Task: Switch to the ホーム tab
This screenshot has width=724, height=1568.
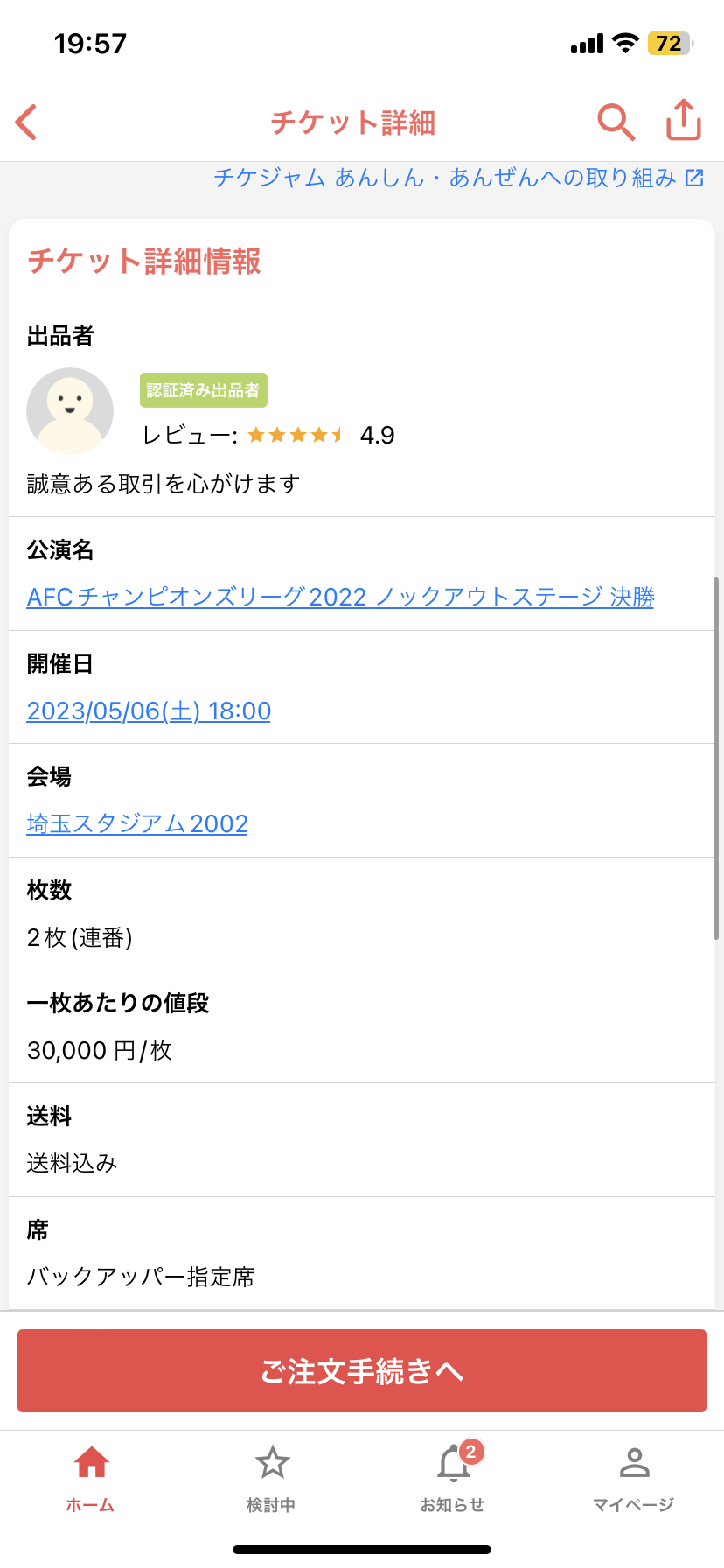Action: 91,1477
